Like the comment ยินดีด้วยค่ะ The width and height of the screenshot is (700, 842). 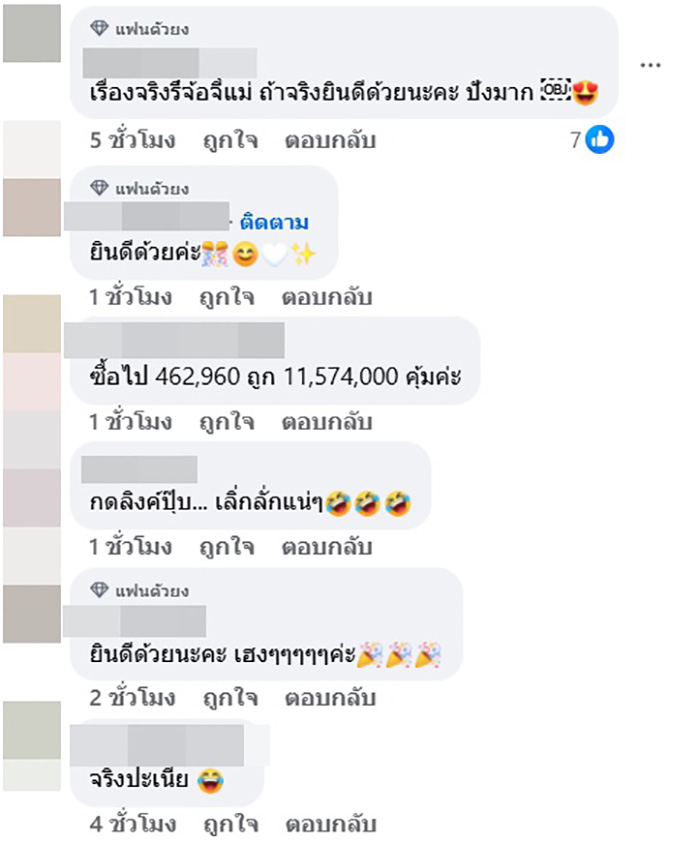tap(227, 297)
